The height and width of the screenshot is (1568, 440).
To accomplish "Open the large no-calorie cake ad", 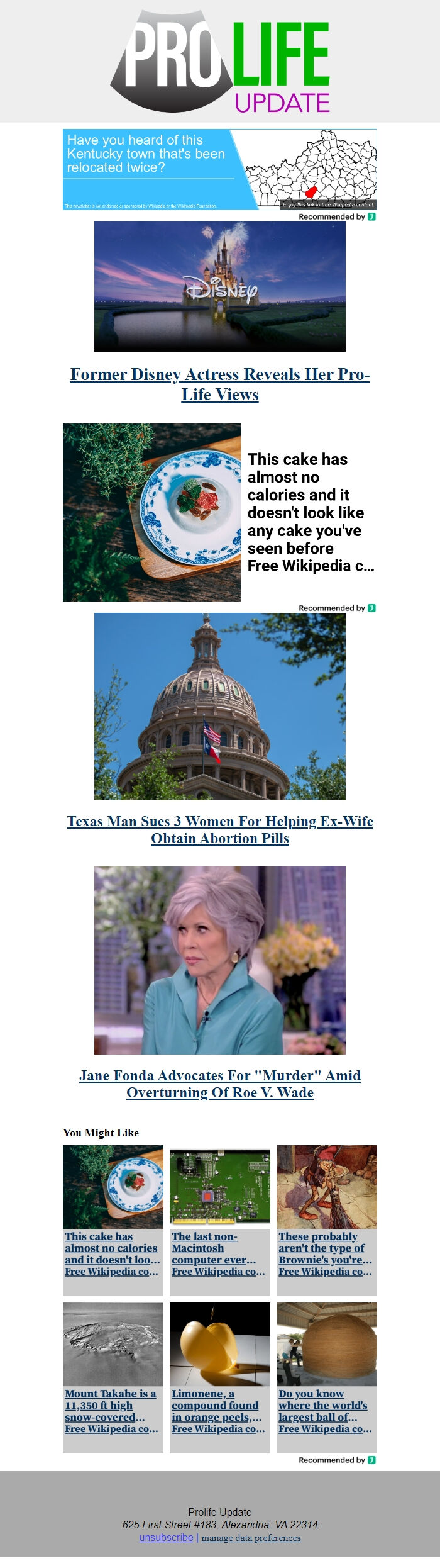I will coord(219,512).
